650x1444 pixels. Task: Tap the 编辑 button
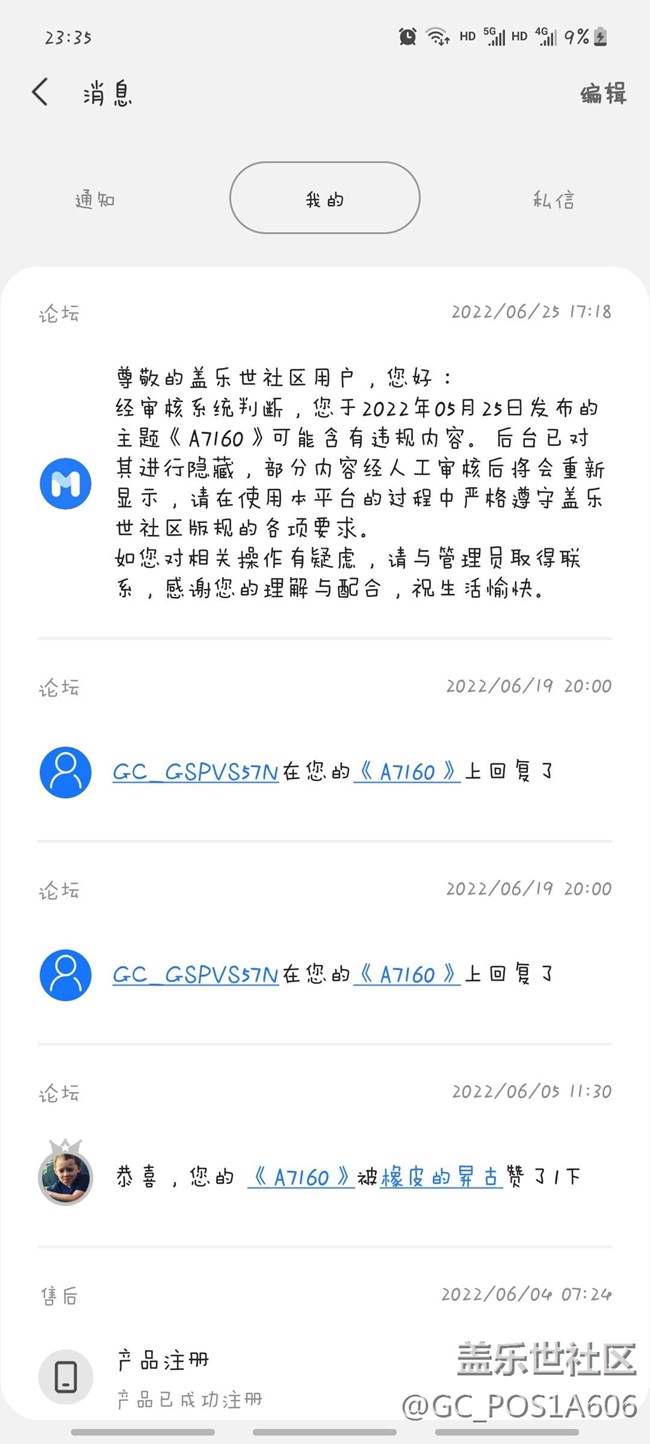click(x=603, y=94)
